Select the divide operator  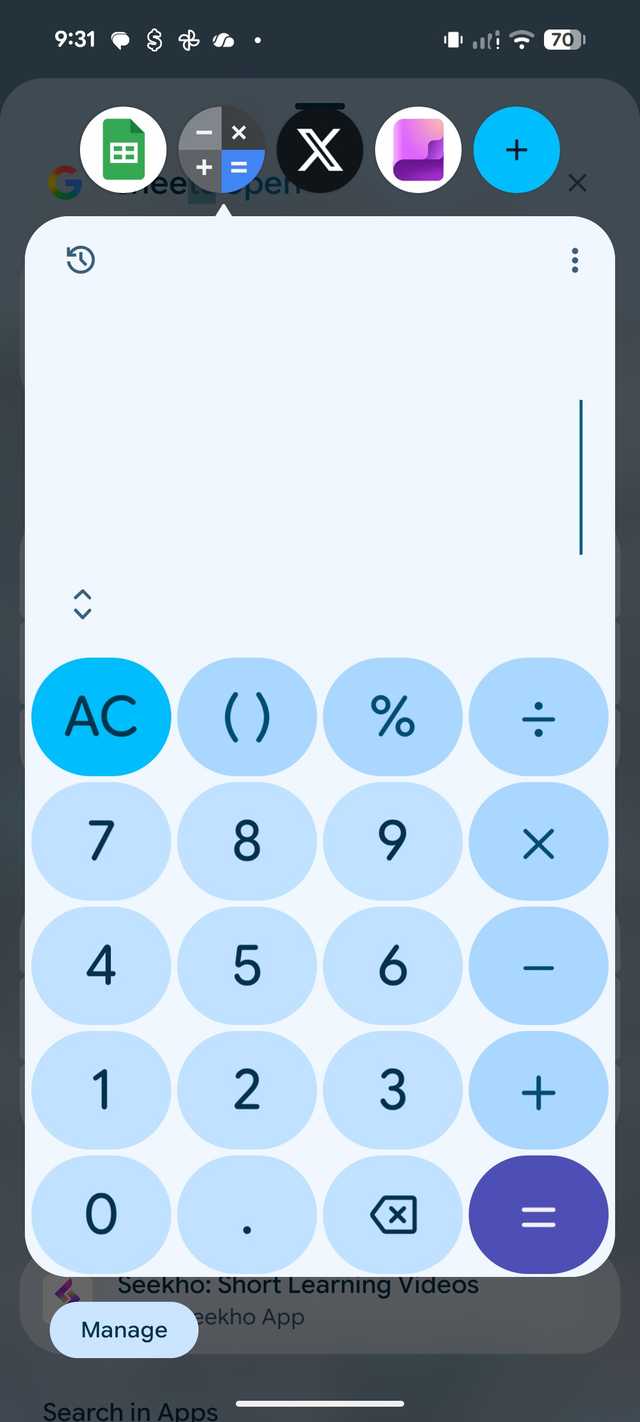(x=538, y=716)
